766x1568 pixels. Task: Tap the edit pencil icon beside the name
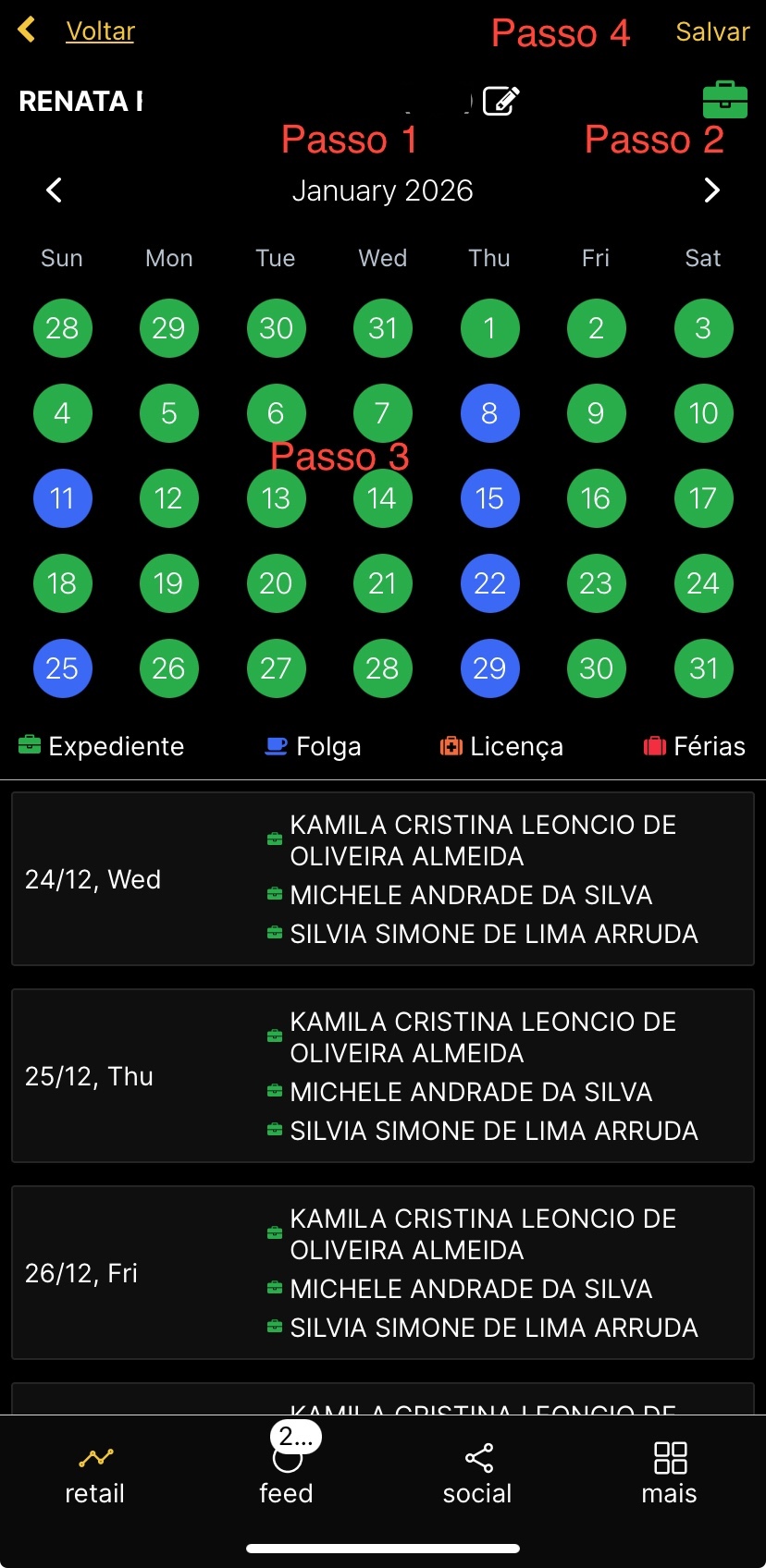pyautogui.click(x=500, y=101)
